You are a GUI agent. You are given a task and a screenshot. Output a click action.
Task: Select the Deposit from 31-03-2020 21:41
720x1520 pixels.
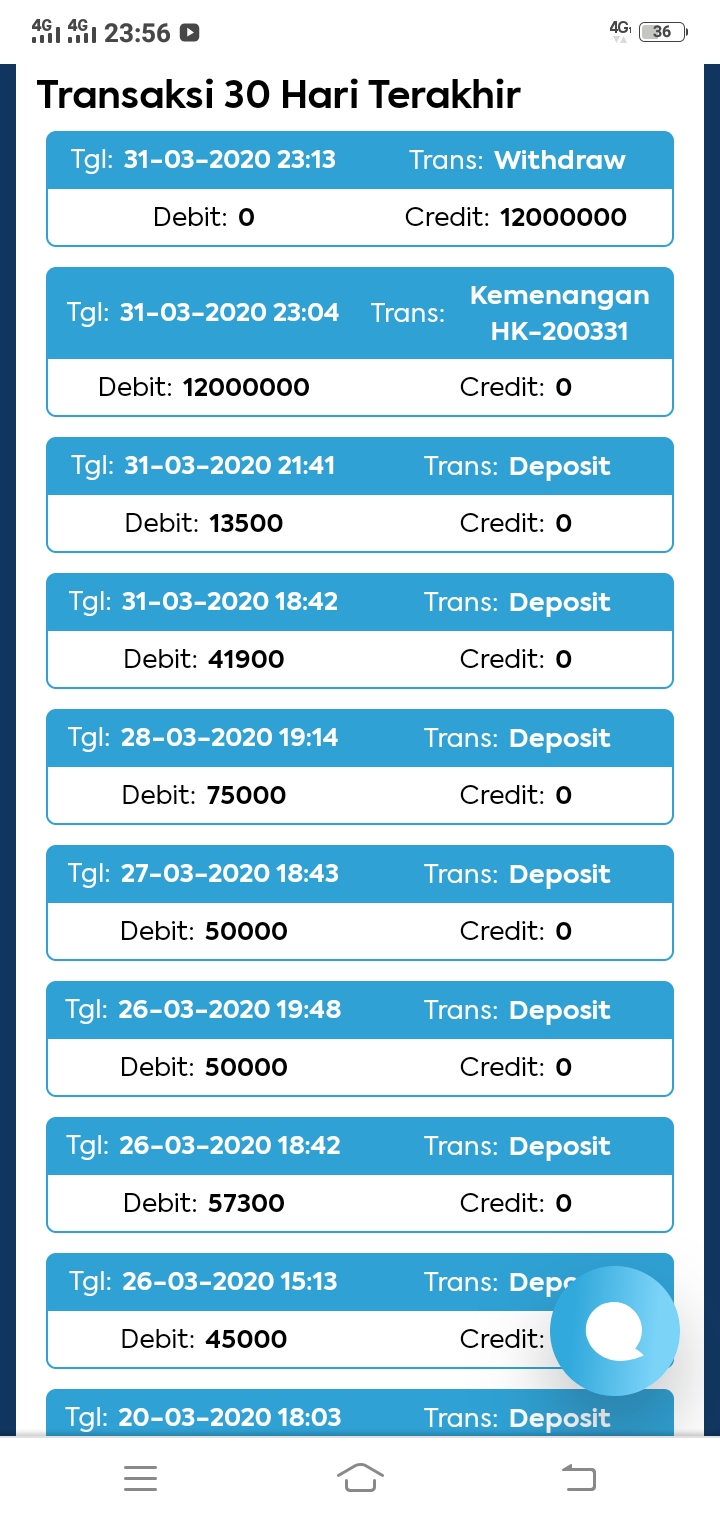click(360, 494)
